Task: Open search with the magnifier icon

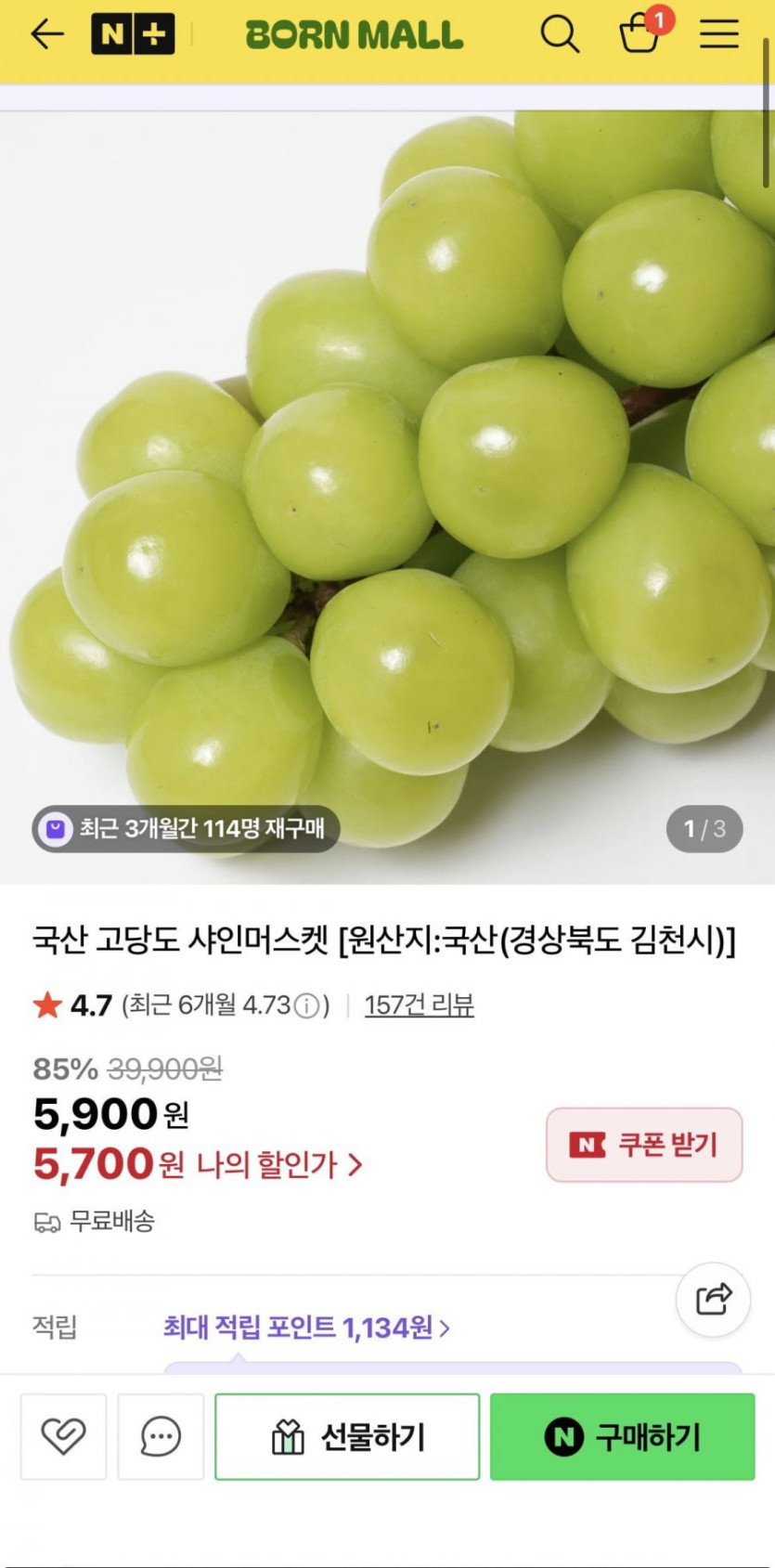Action: click(x=560, y=34)
